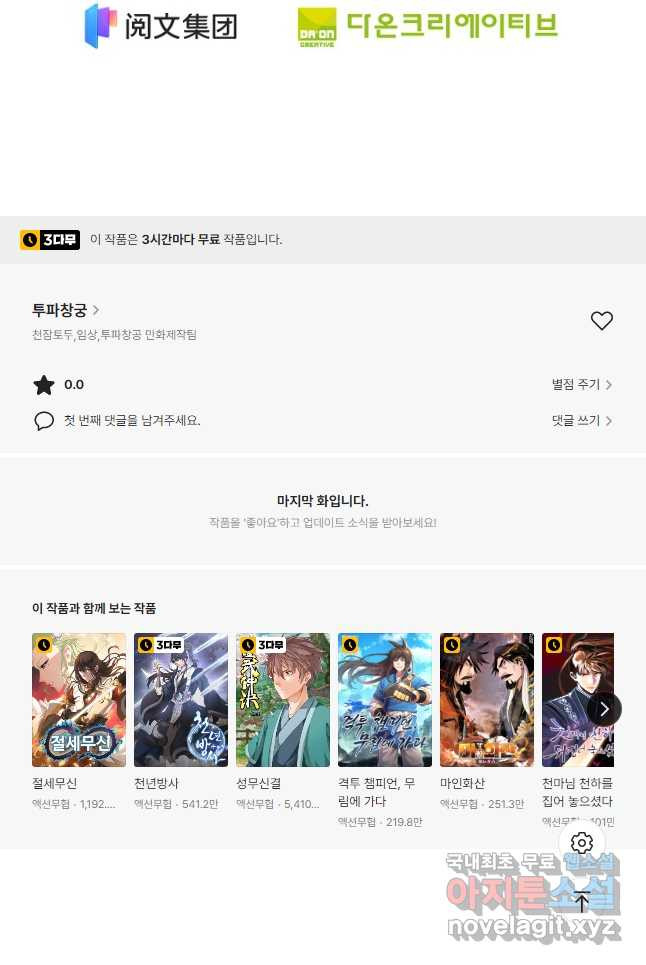
Task: Open 댓글 쓰기 to write a comment
Action: 582,421
